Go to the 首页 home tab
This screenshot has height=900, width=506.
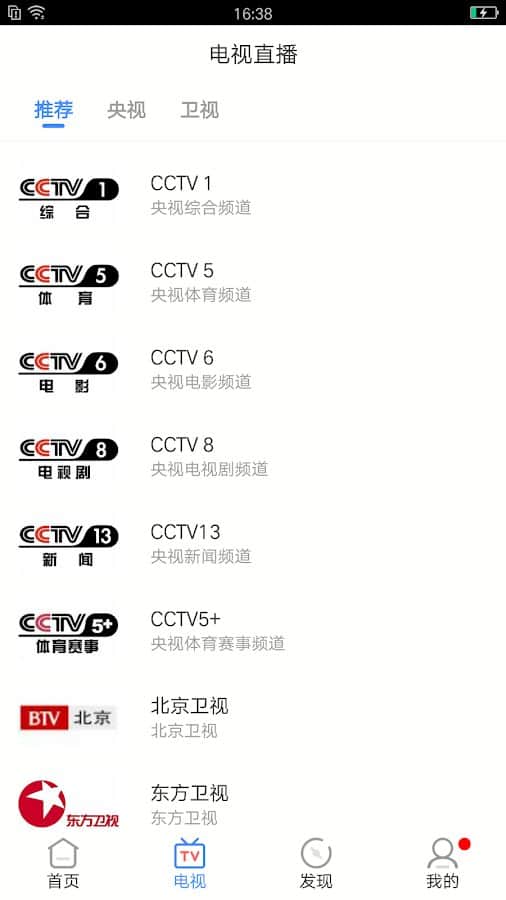coord(63,864)
